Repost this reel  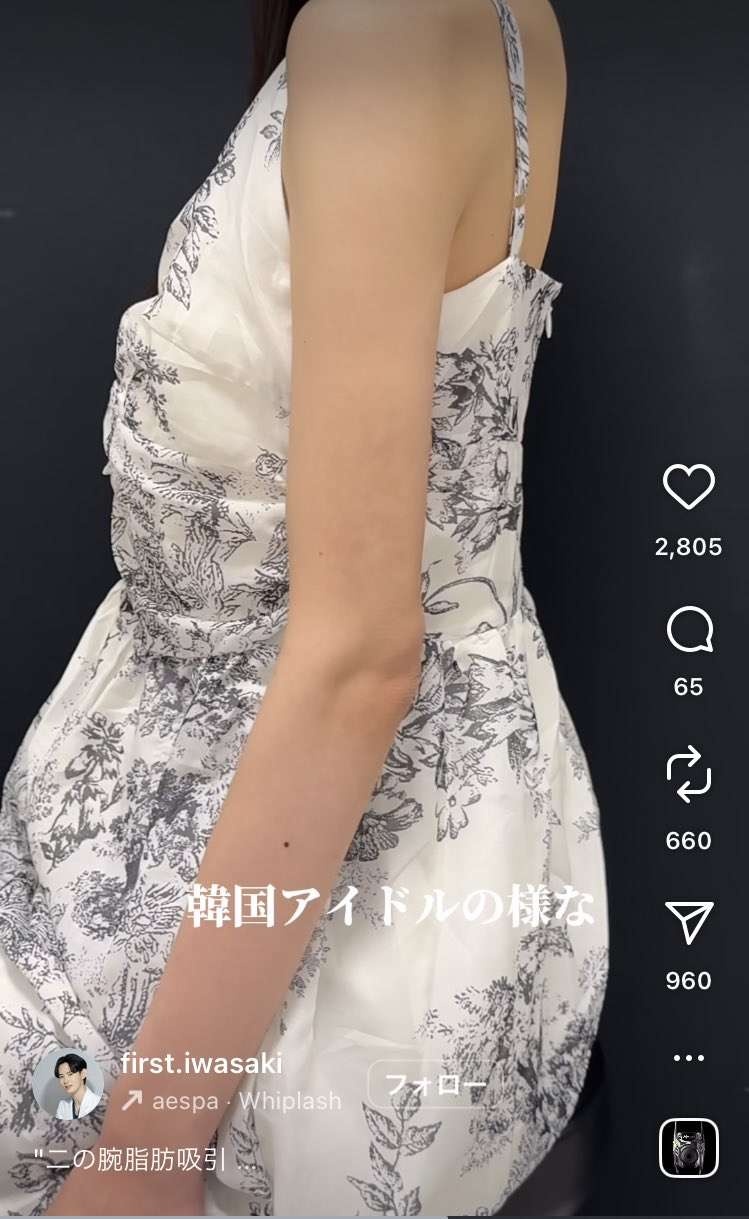point(689,777)
